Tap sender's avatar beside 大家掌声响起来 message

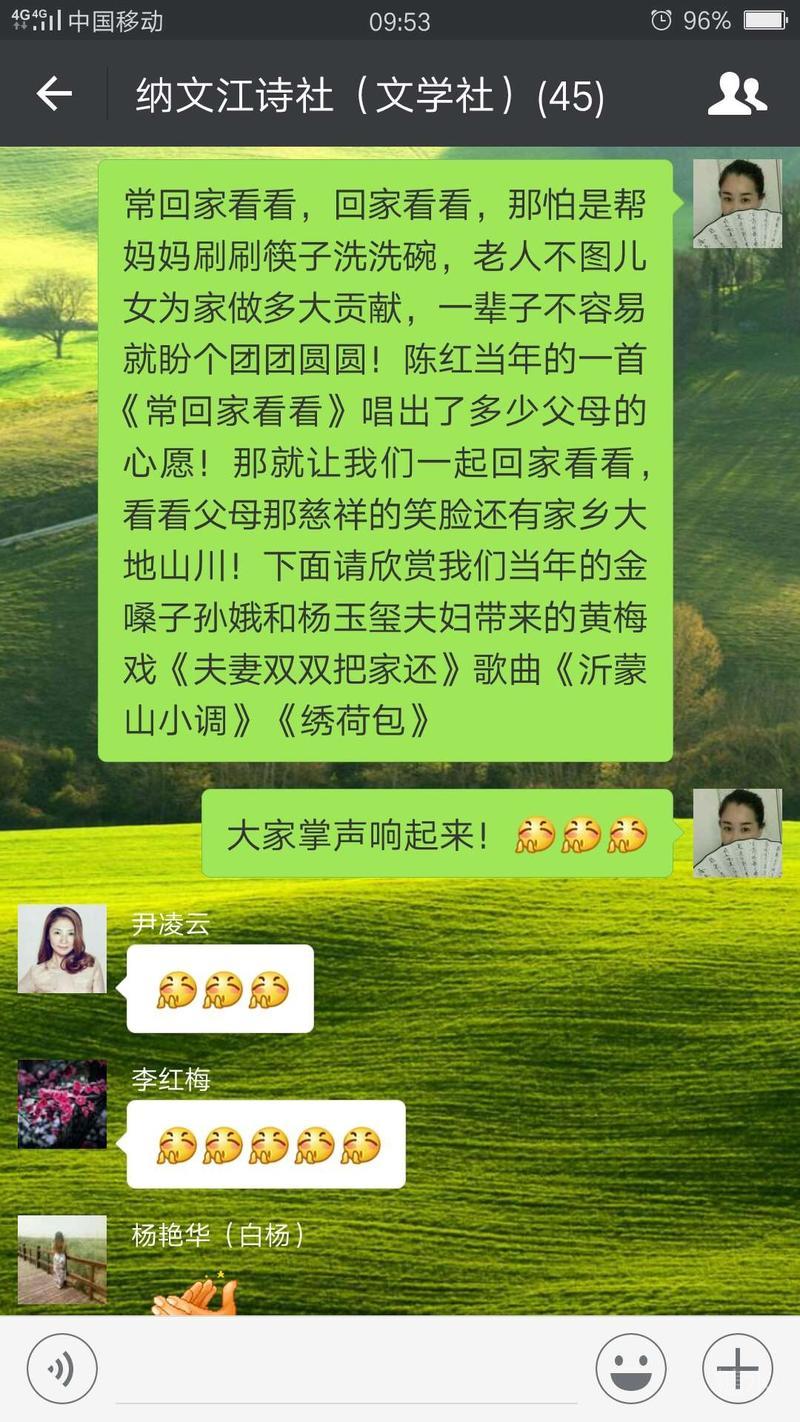tap(737, 833)
